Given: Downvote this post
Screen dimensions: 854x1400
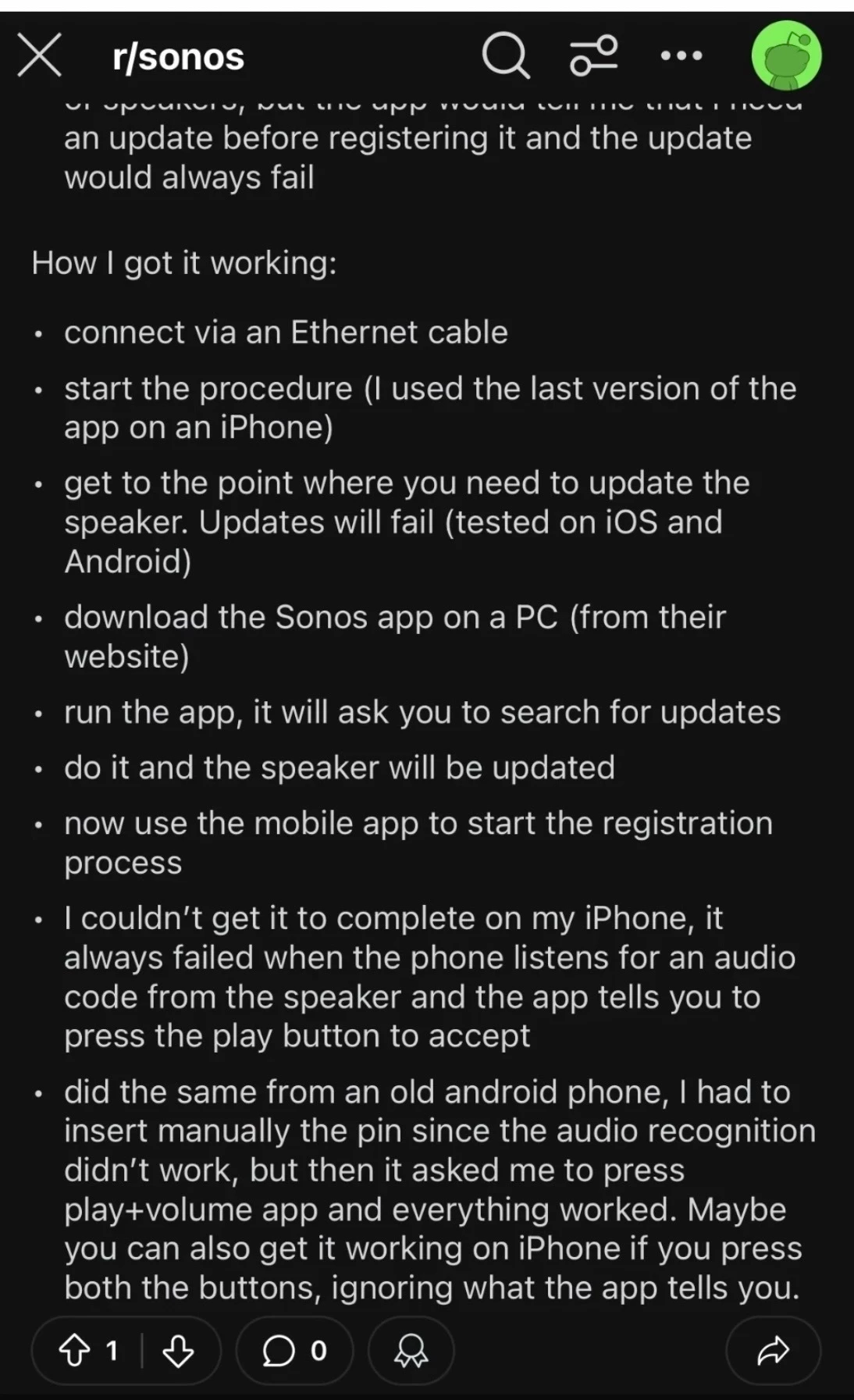Looking at the screenshot, I should click(x=178, y=1350).
